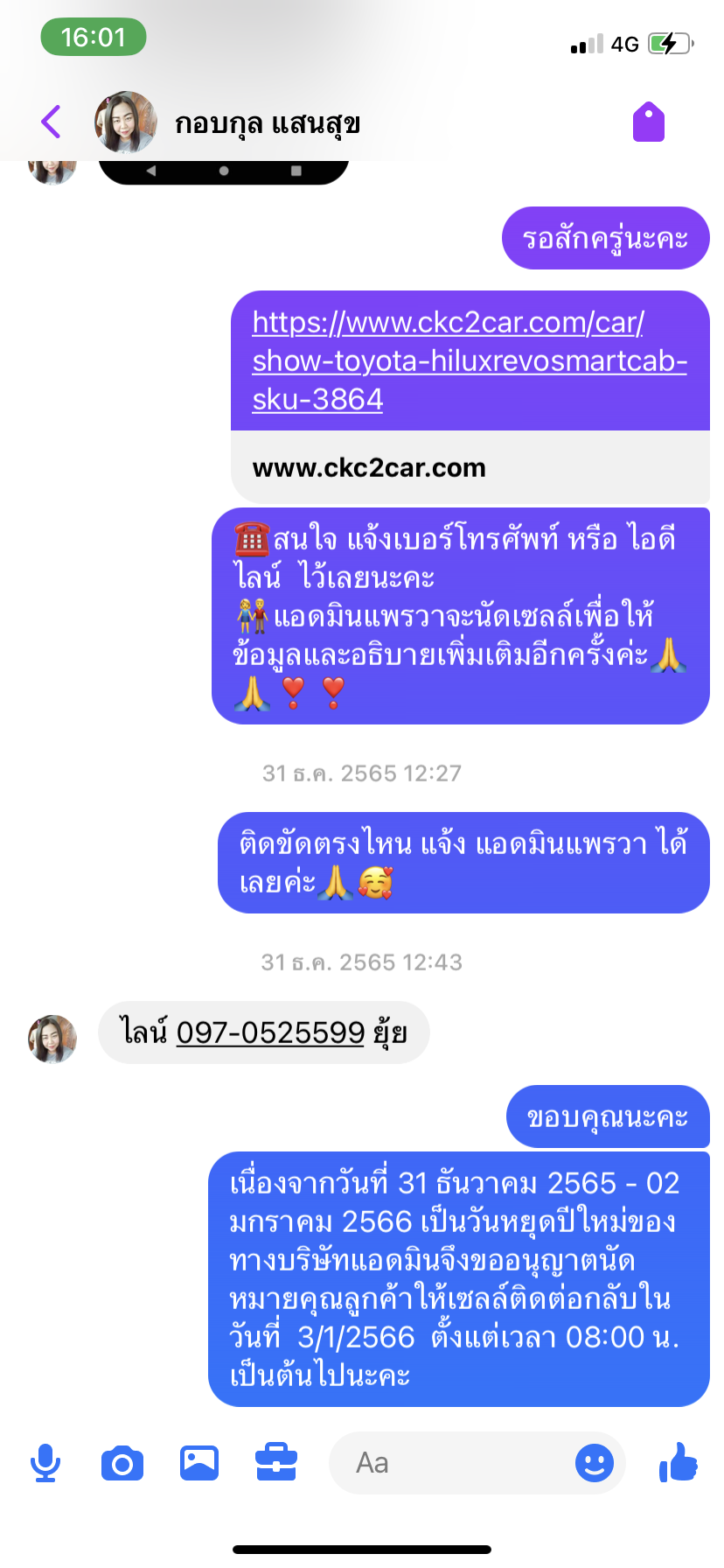Tap the phone number 097-0525599

coord(270,1032)
